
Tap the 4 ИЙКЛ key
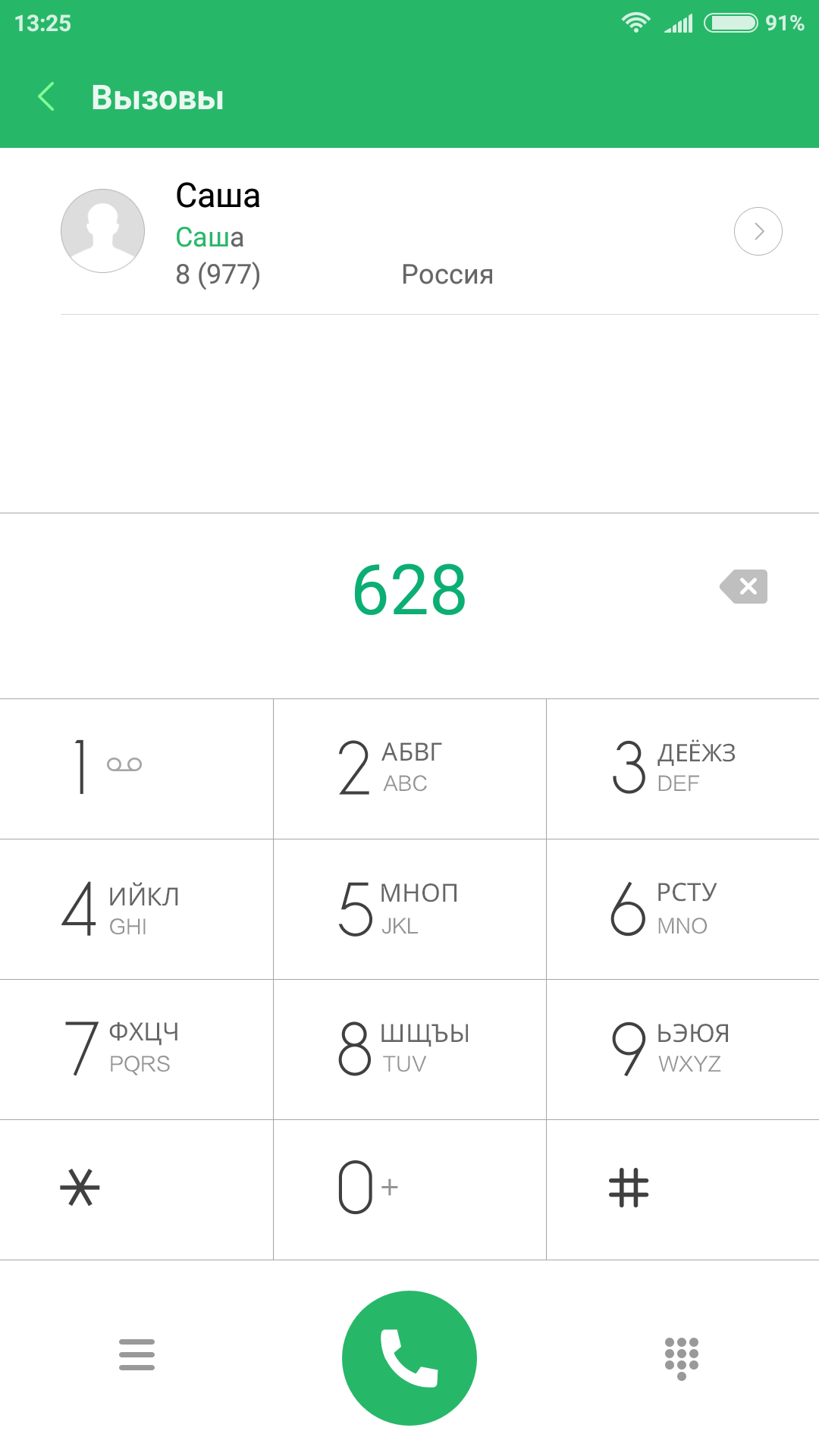136,909
